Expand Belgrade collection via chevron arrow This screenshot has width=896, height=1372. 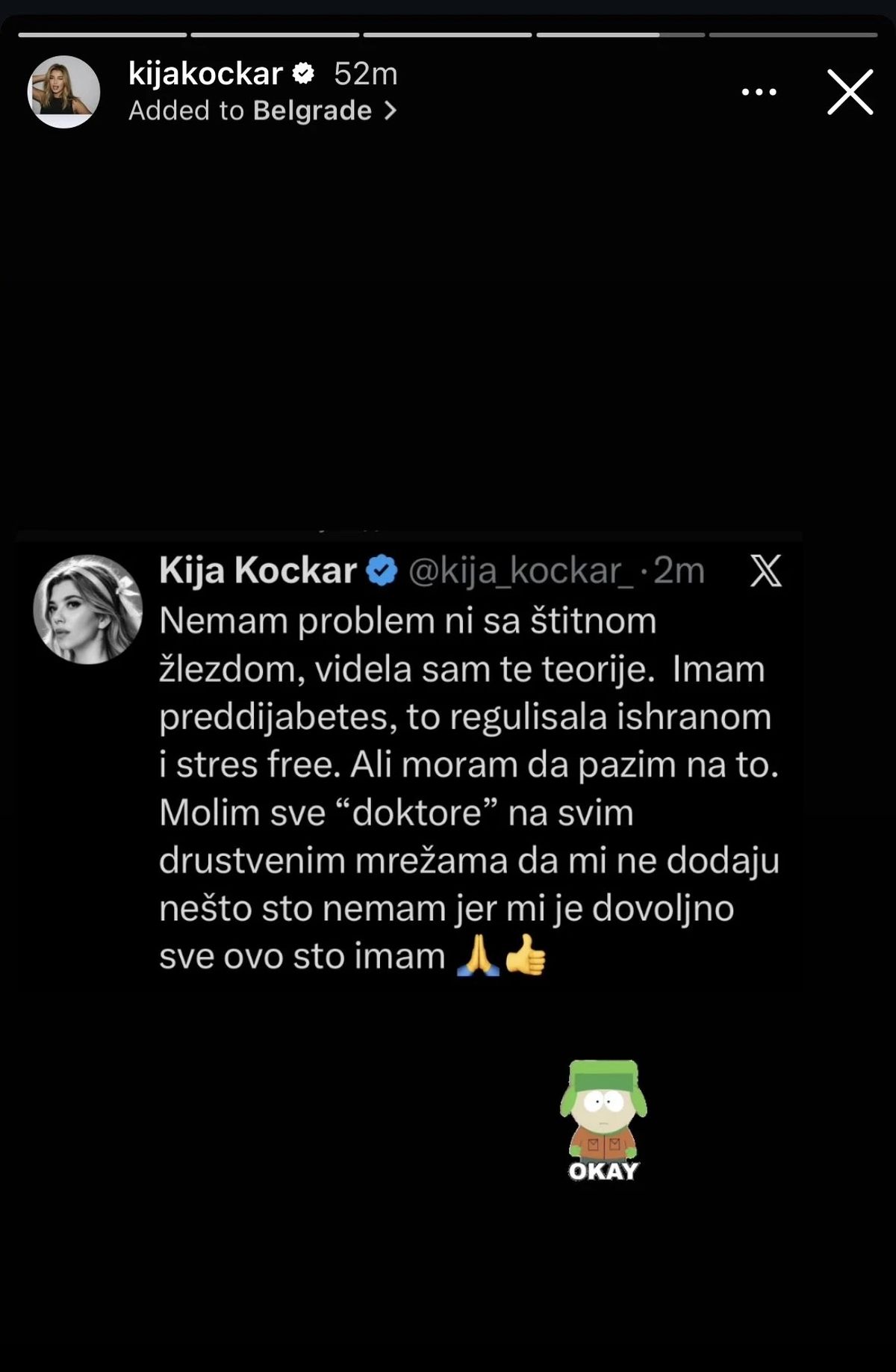(x=391, y=110)
